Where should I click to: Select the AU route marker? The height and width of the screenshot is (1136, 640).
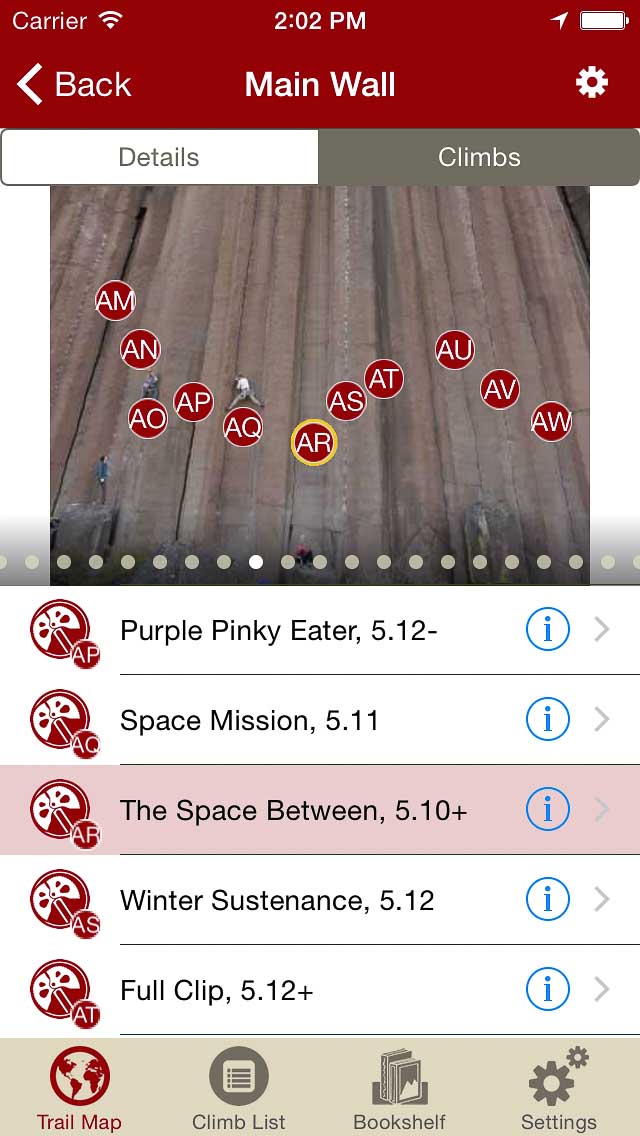454,350
